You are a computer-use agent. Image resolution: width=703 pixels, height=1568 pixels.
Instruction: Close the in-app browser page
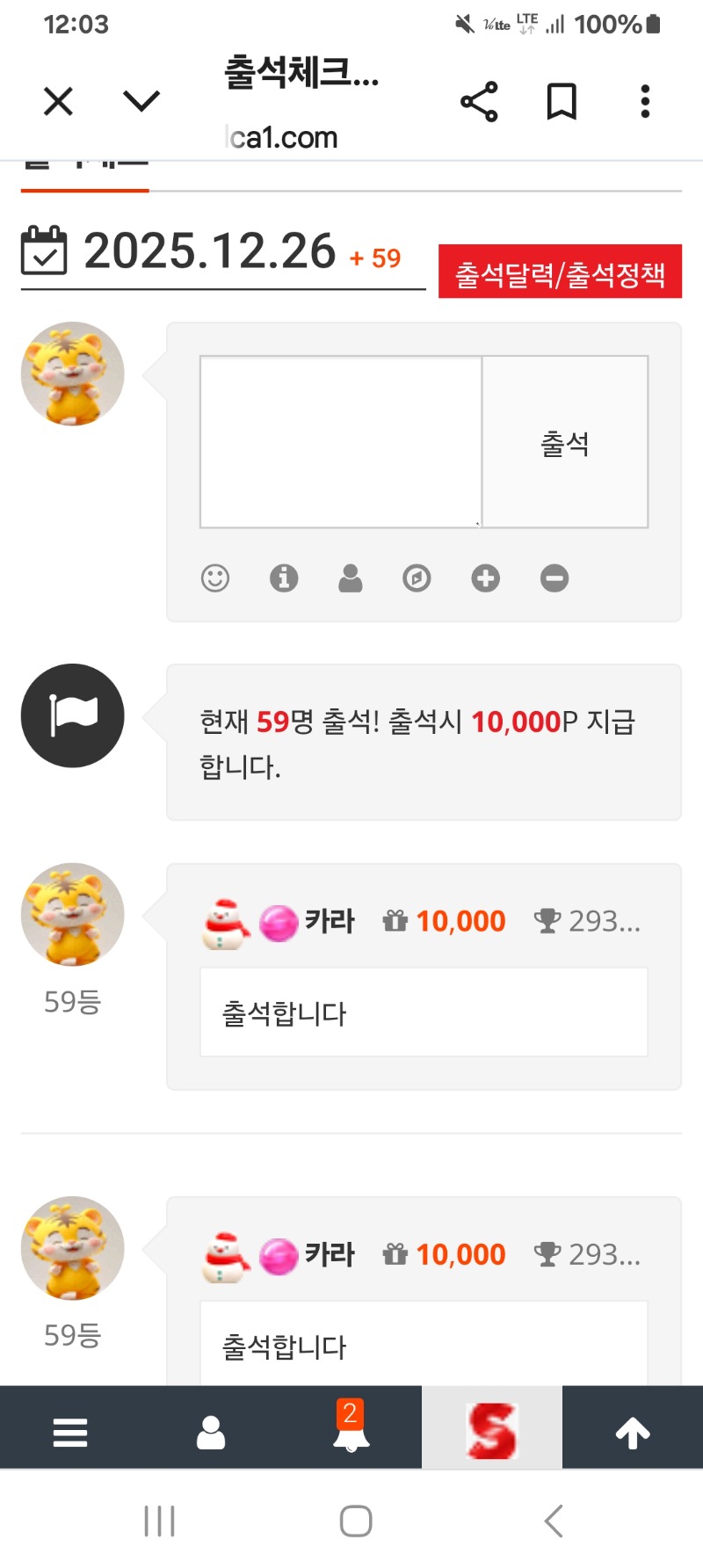coord(58,102)
